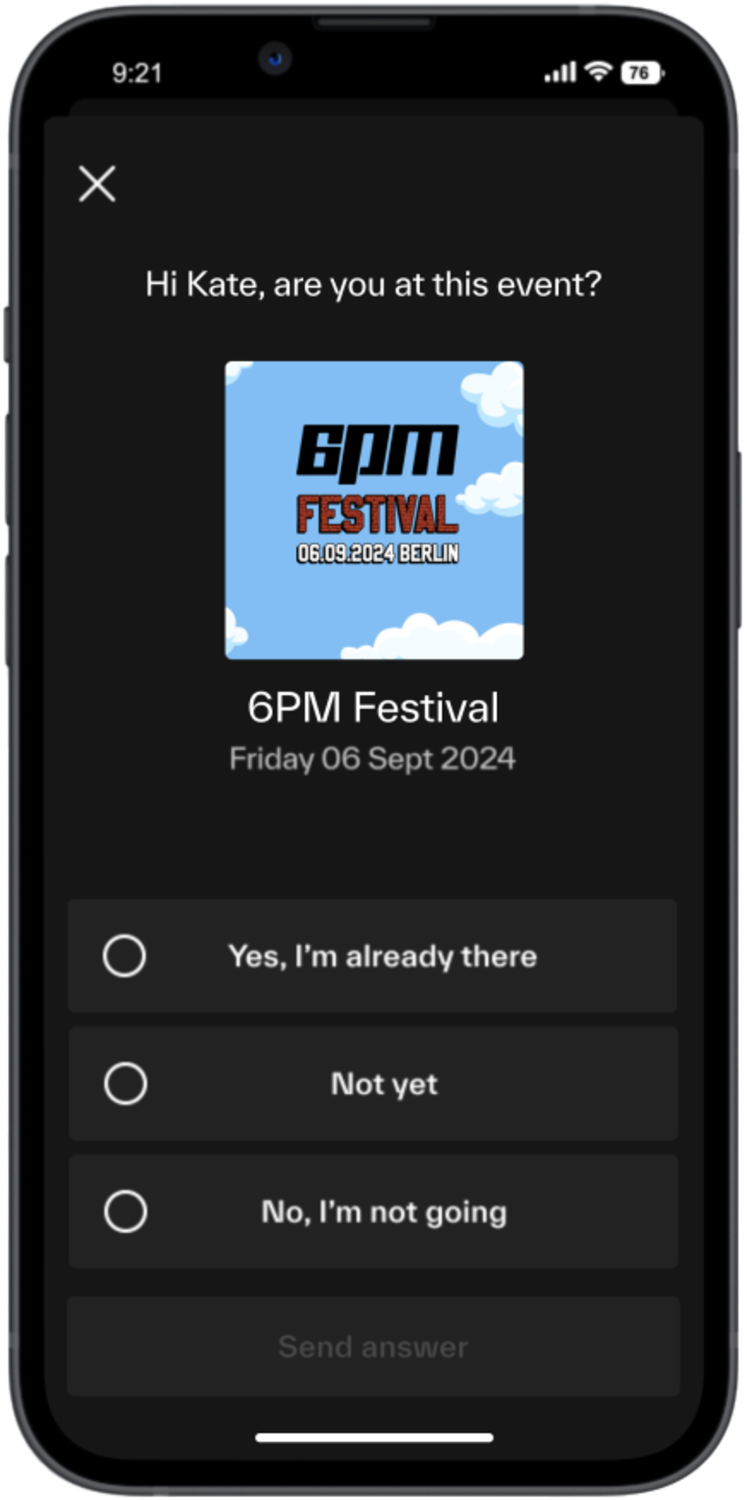Close the event check-in dialog
The height and width of the screenshot is (1500, 747).
point(97,184)
